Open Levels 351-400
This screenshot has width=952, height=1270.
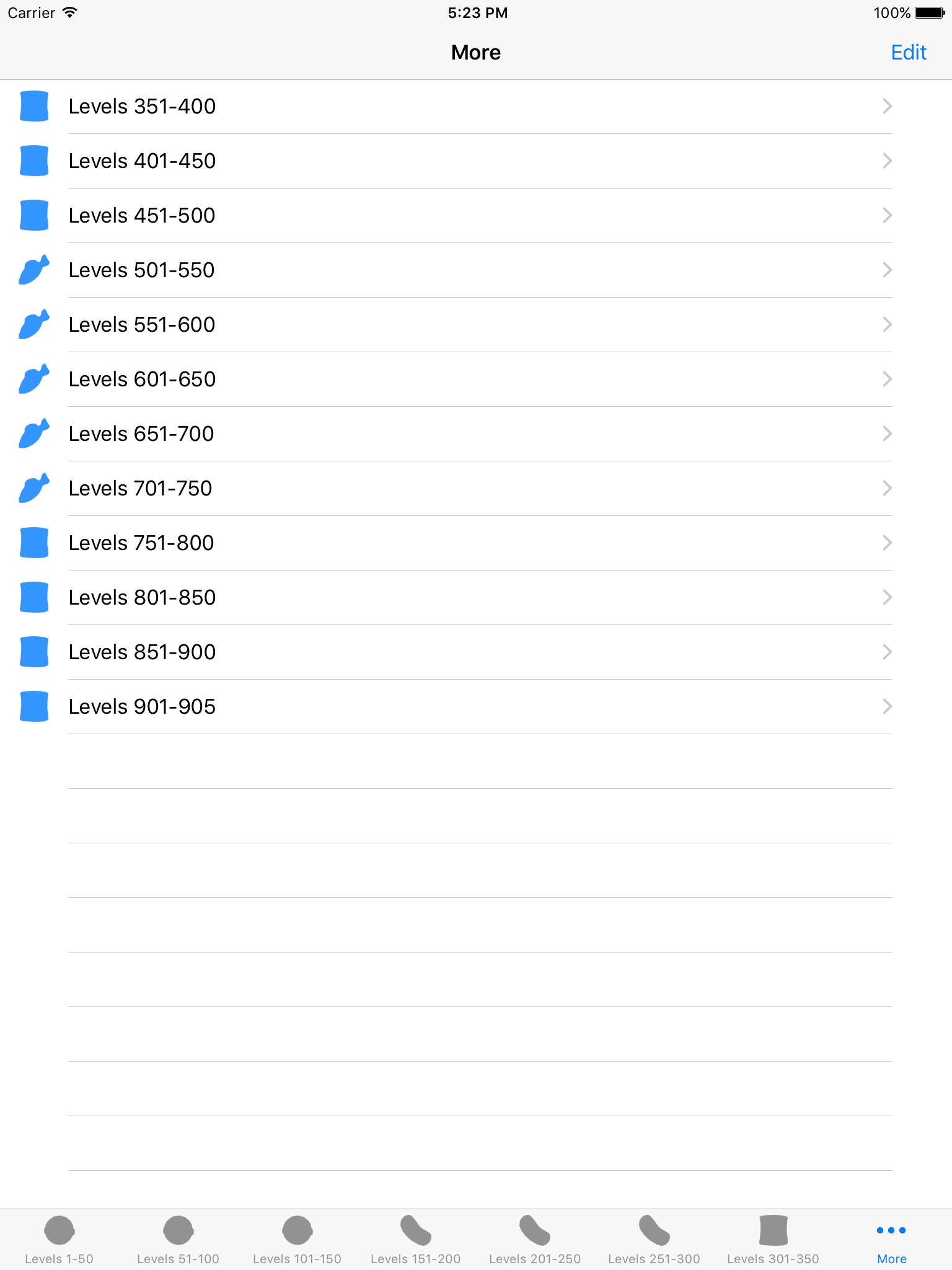pos(476,107)
